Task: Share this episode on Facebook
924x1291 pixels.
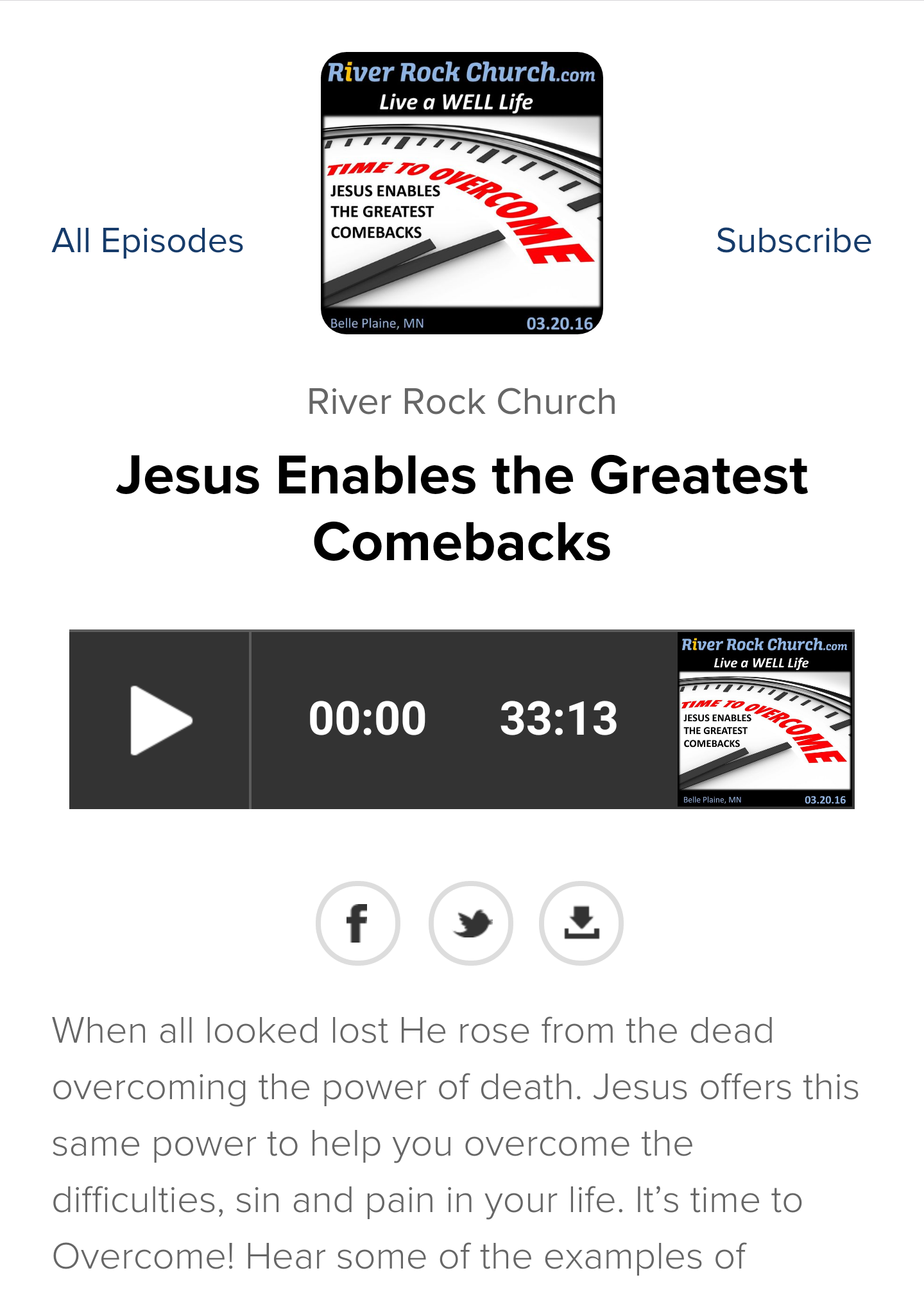Action: (357, 923)
